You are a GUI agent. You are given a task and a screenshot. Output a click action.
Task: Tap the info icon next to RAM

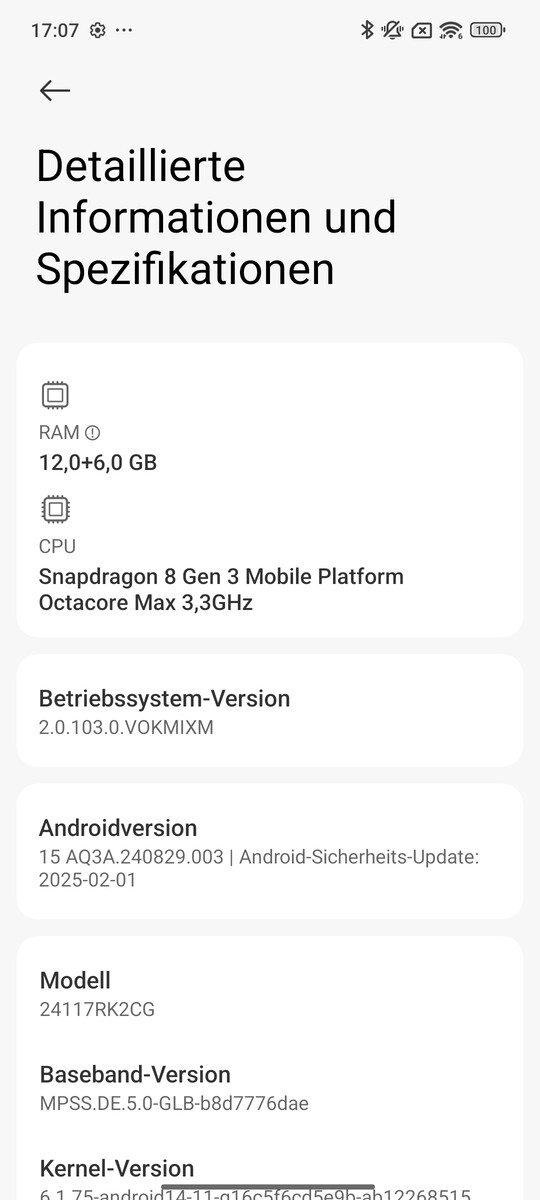pos(93,433)
